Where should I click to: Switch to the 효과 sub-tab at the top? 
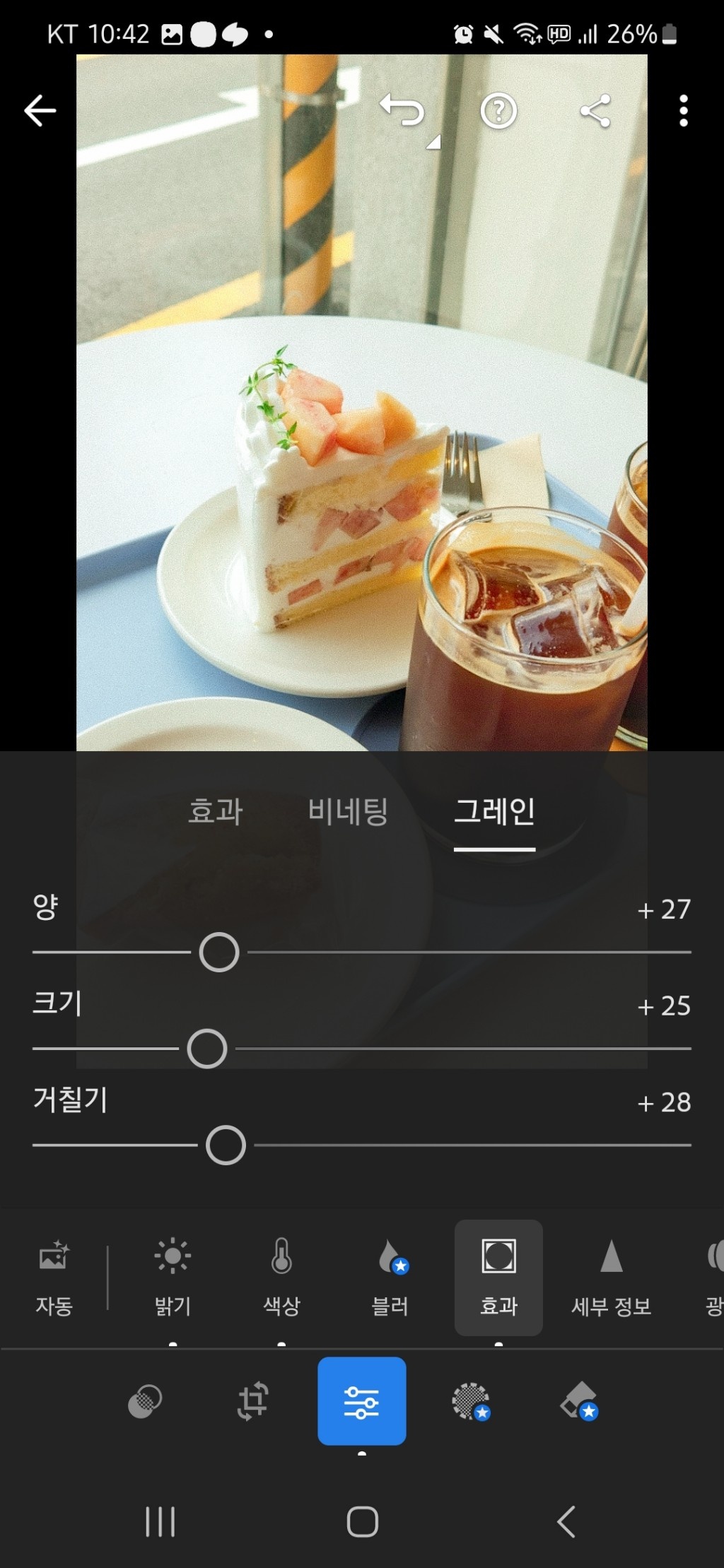[216, 810]
